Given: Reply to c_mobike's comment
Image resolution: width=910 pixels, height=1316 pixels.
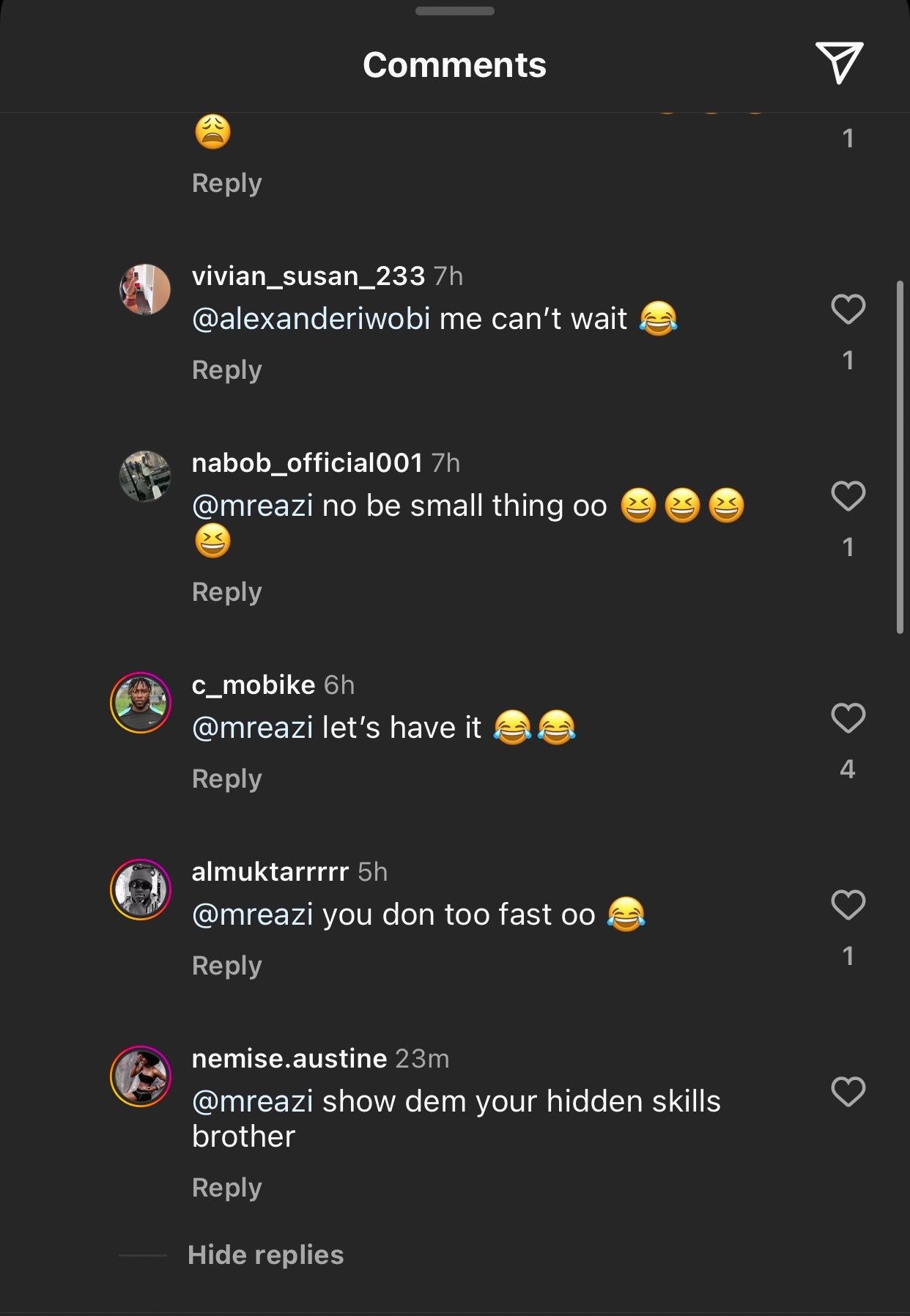Looking at the screenshot, I should click(x=226, y=778).
